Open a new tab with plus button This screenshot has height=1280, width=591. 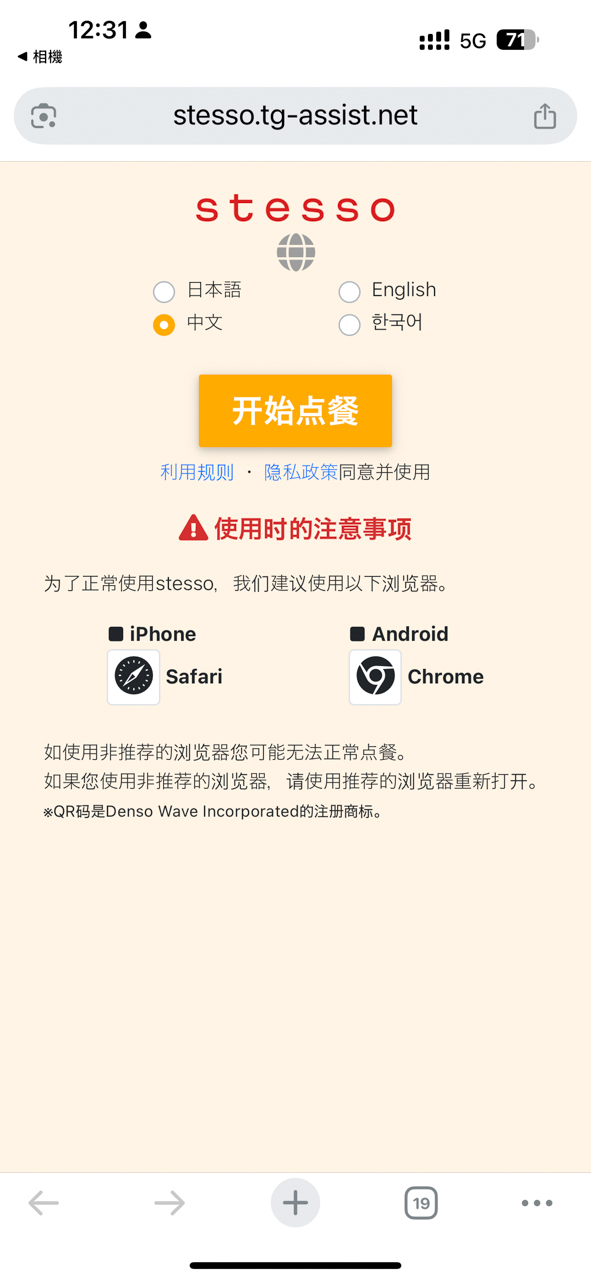(x=295, y=1203)
